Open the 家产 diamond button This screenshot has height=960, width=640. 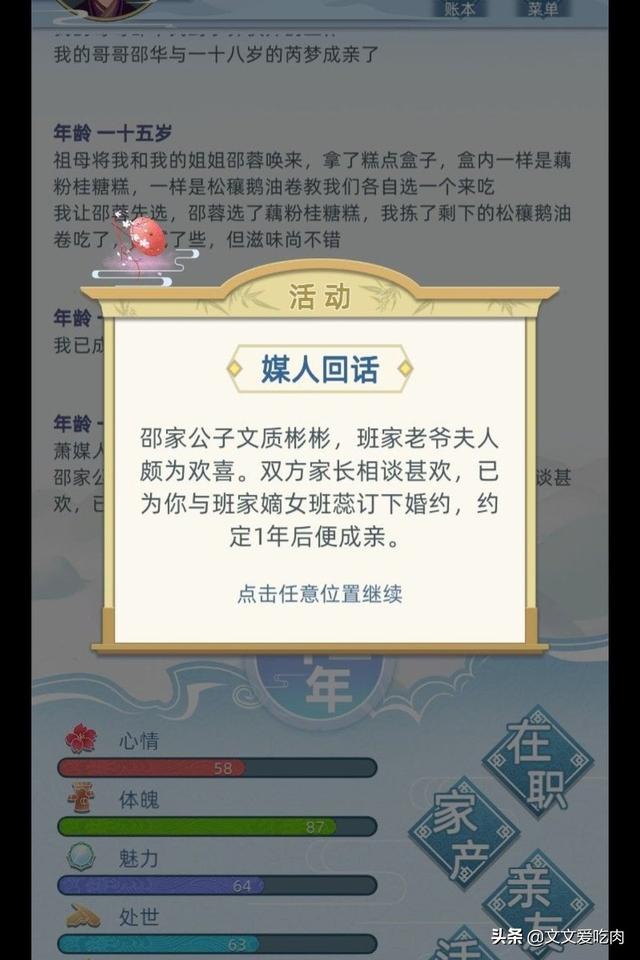462,833
